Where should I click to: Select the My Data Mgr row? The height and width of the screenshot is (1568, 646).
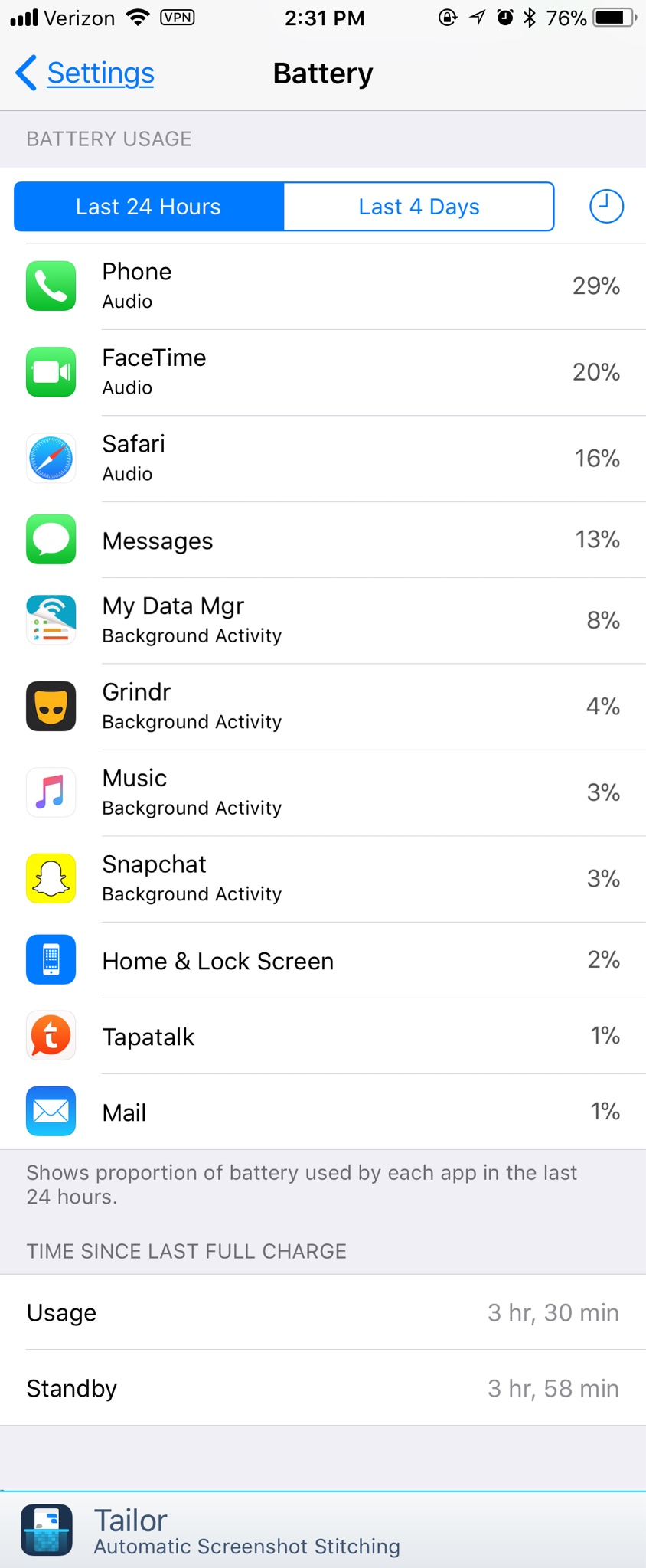point(323,620)
